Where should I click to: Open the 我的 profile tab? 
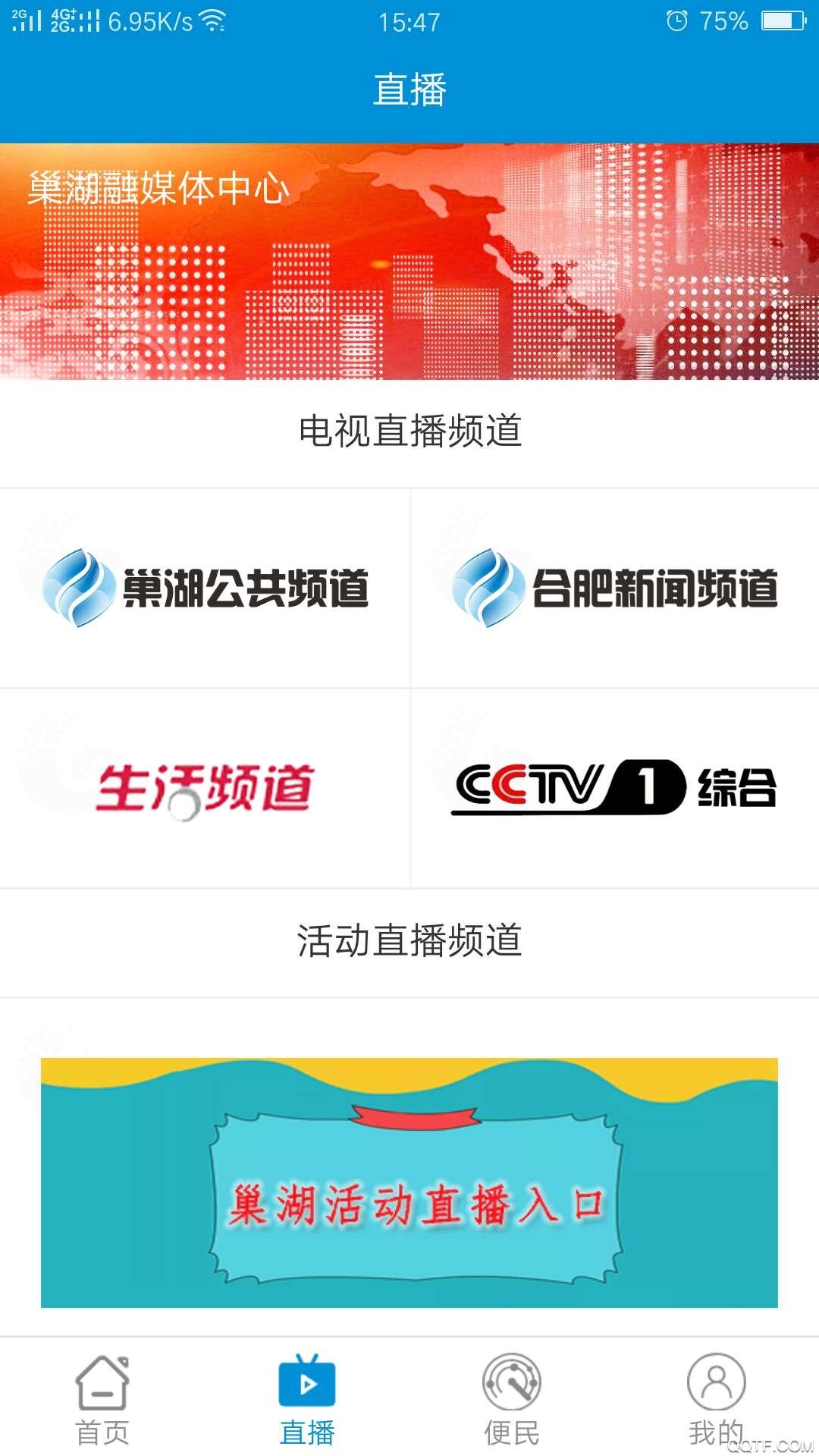pos(716,1401)
